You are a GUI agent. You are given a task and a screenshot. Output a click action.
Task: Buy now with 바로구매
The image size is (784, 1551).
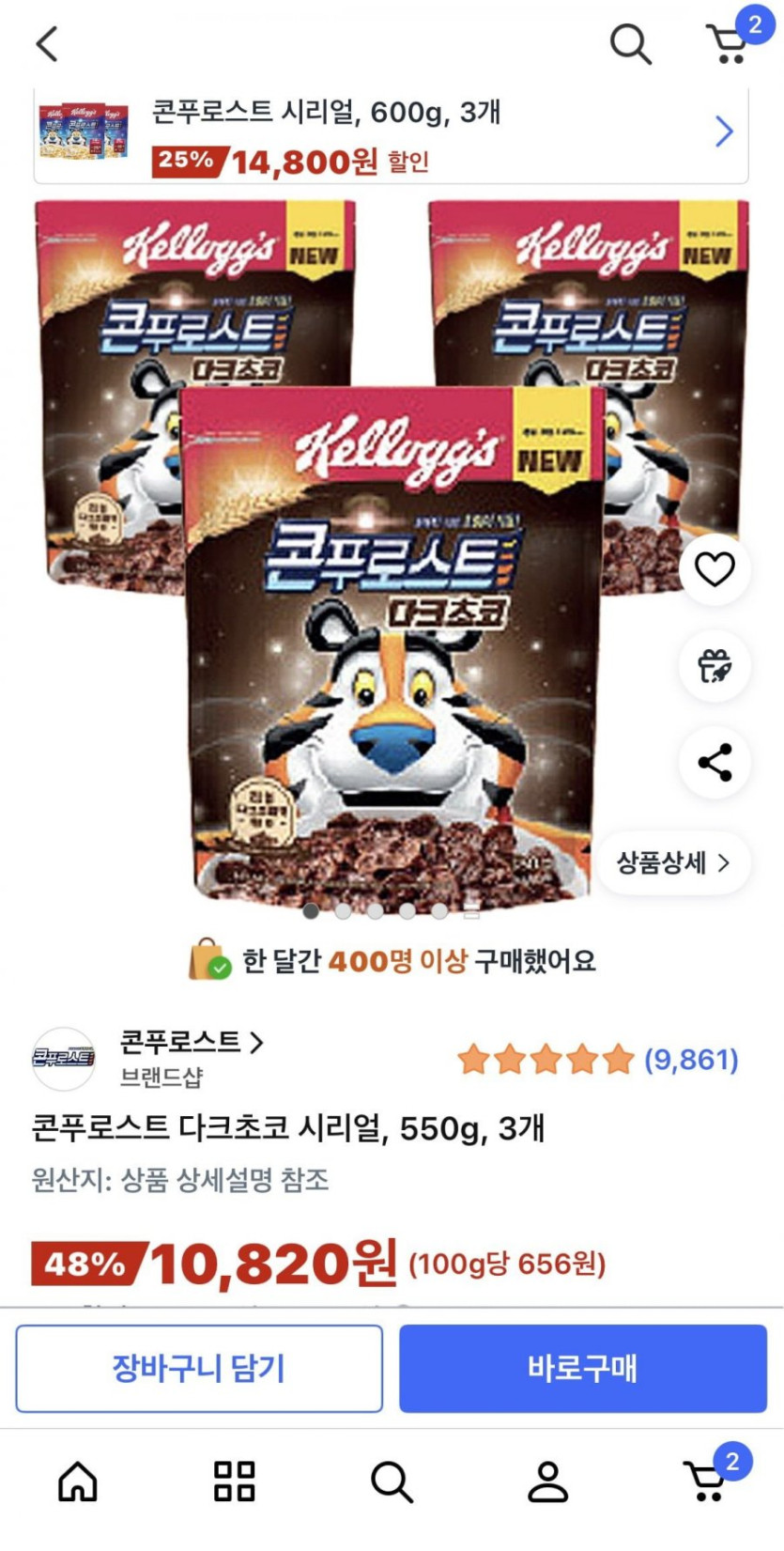tap(582, 1368)
